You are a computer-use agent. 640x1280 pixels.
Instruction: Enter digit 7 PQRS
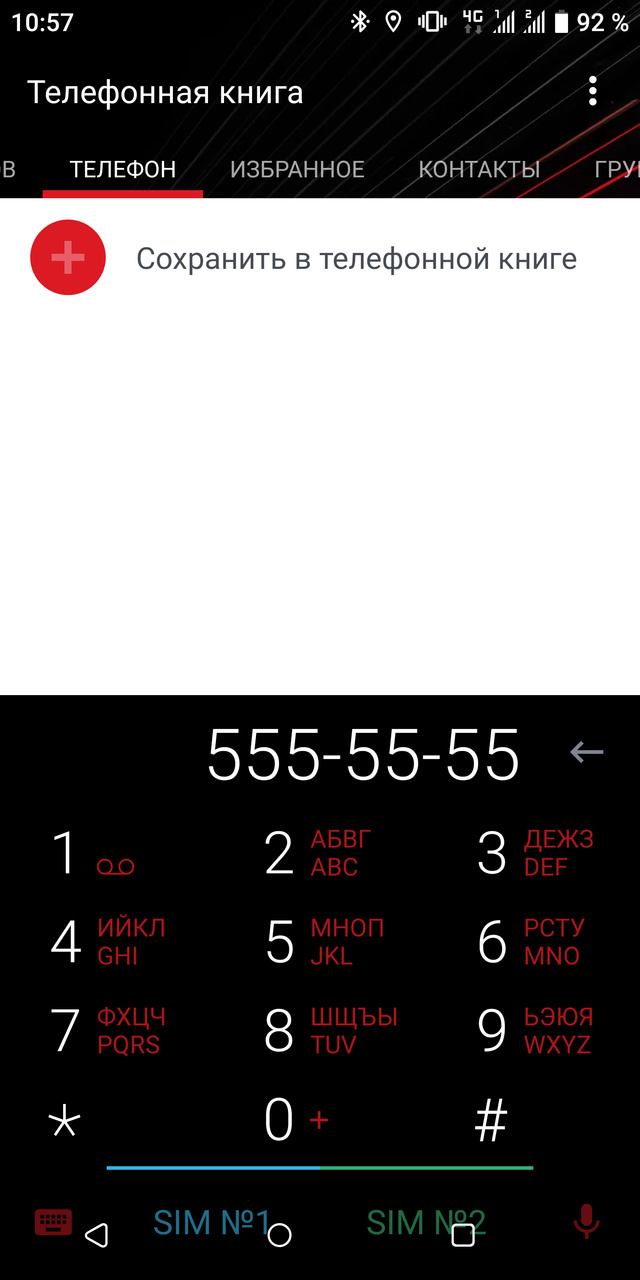pos(106,1030)
